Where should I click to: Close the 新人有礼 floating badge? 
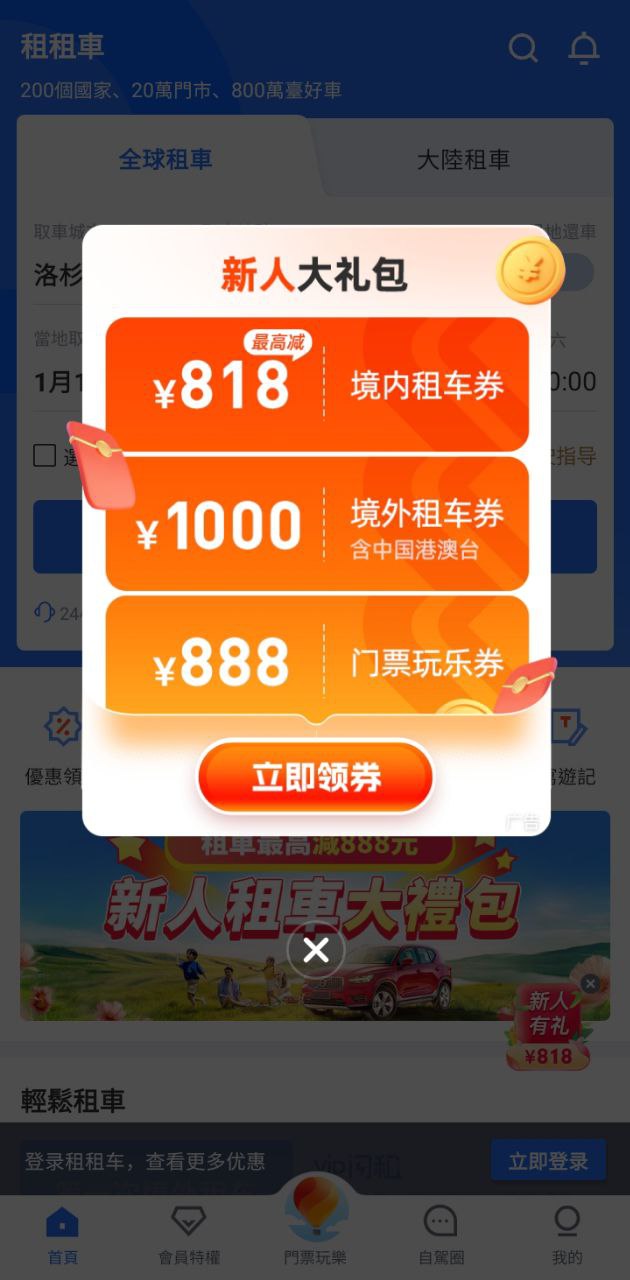[590, 984]
